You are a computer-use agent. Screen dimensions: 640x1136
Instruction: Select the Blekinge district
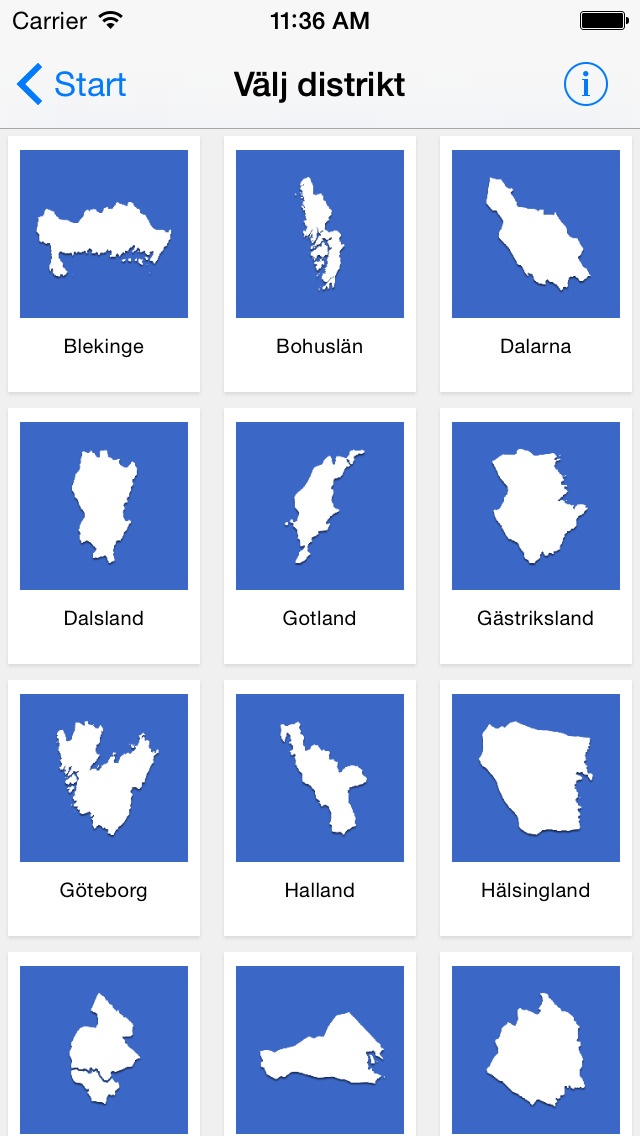pos(104,264)
